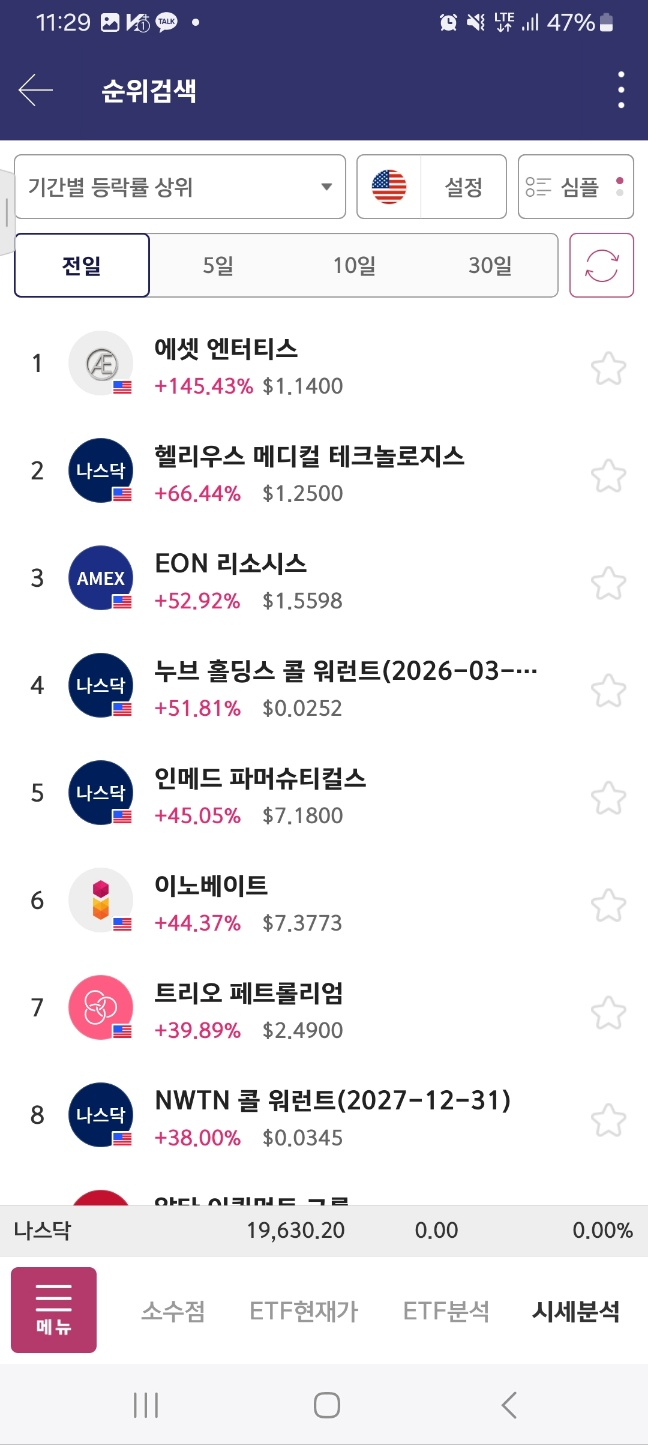Switch to the 30일 tab
This screenshot has width=648, height=1445.
click(x=490, y=266)
